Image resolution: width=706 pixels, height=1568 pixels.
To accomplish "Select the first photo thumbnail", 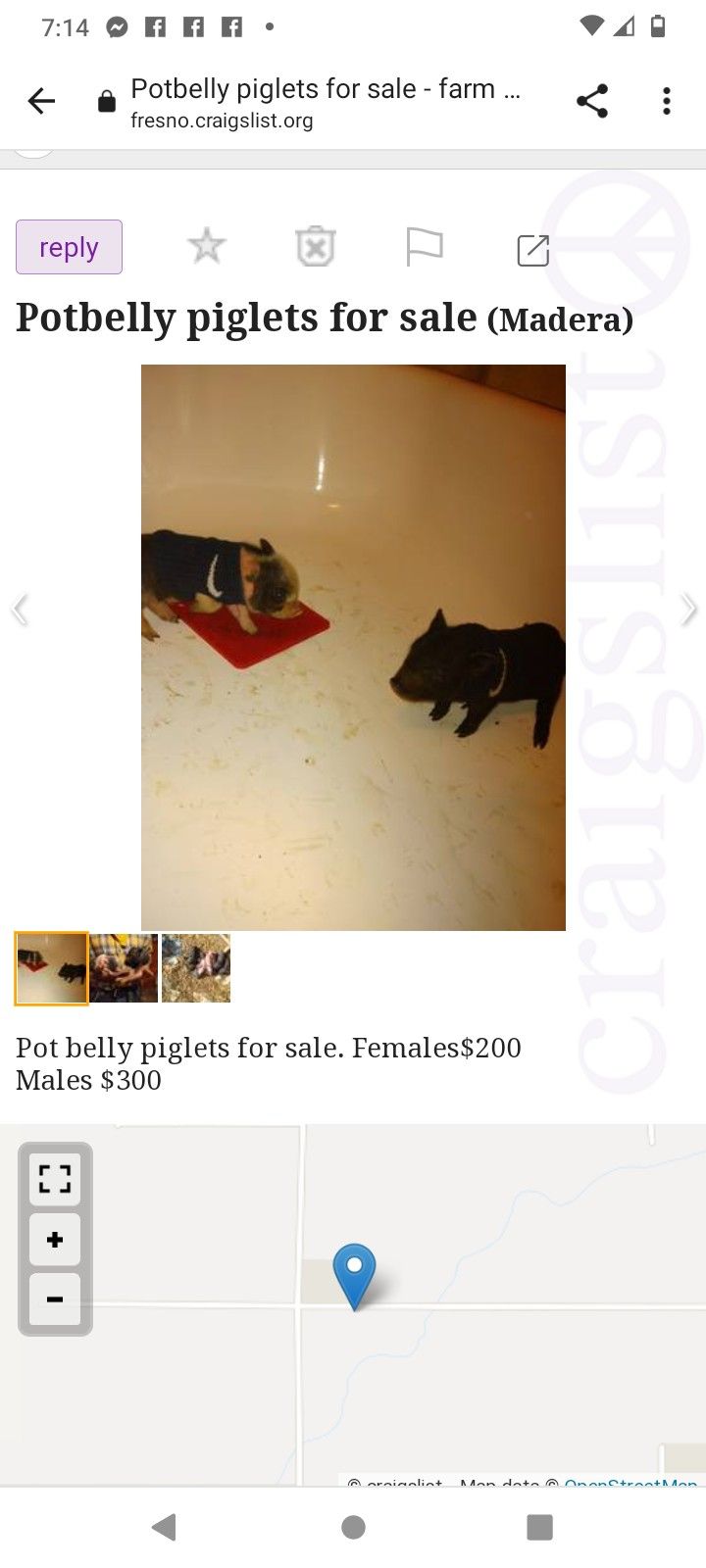I will pos(52,968).
